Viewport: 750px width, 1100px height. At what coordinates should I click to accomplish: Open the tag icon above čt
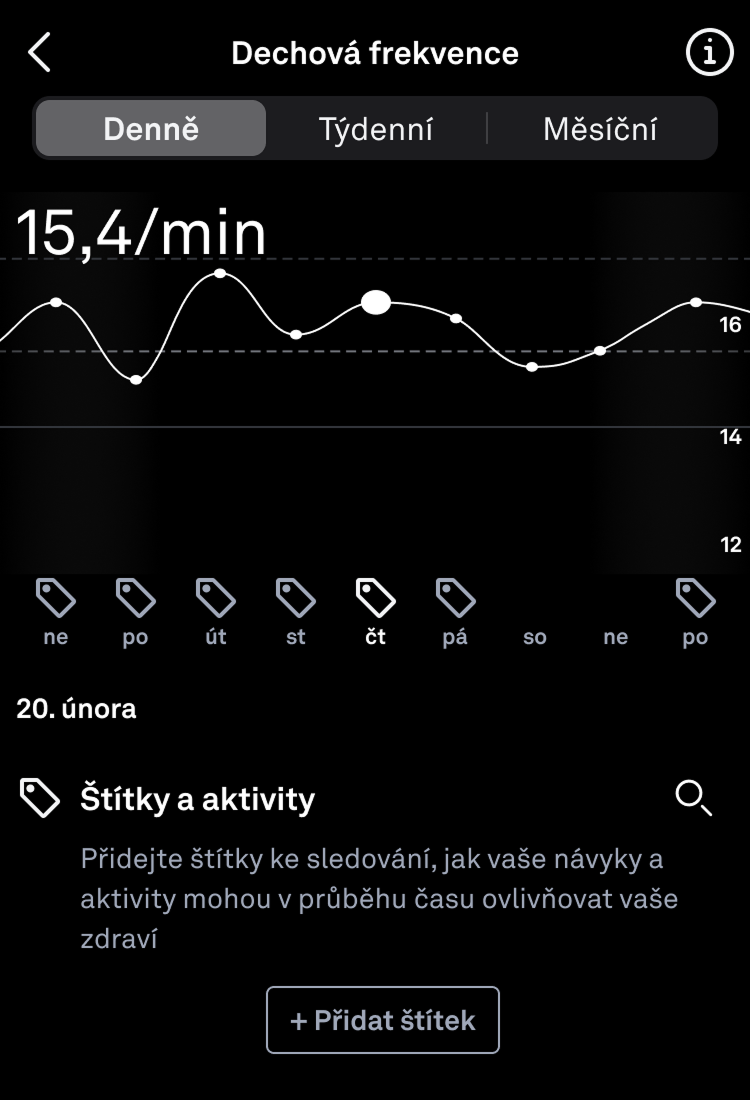point(376,598)
